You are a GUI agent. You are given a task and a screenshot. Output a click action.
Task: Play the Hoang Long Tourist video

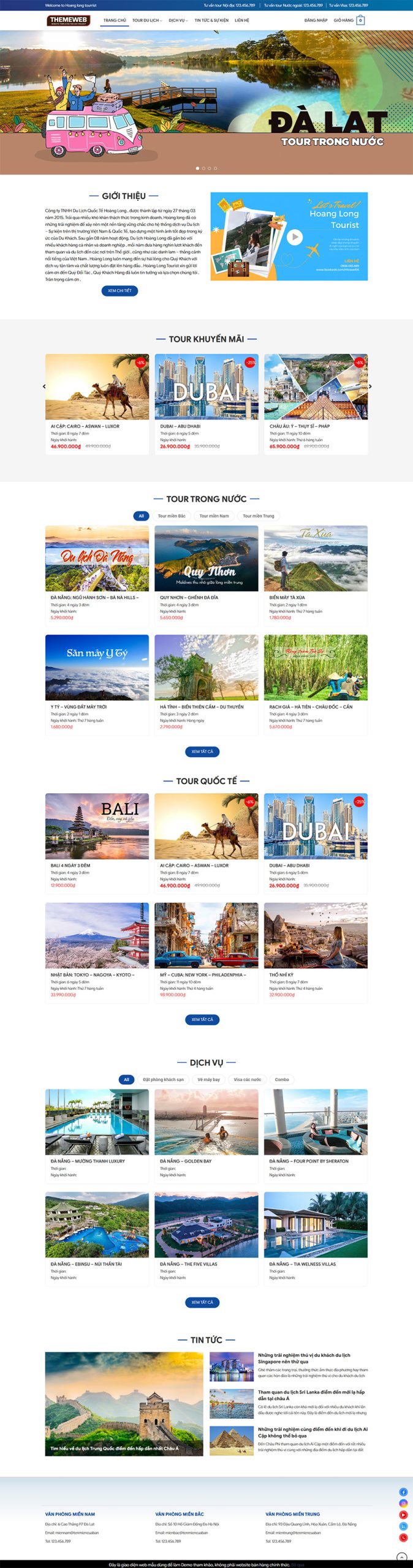[295, 236]
